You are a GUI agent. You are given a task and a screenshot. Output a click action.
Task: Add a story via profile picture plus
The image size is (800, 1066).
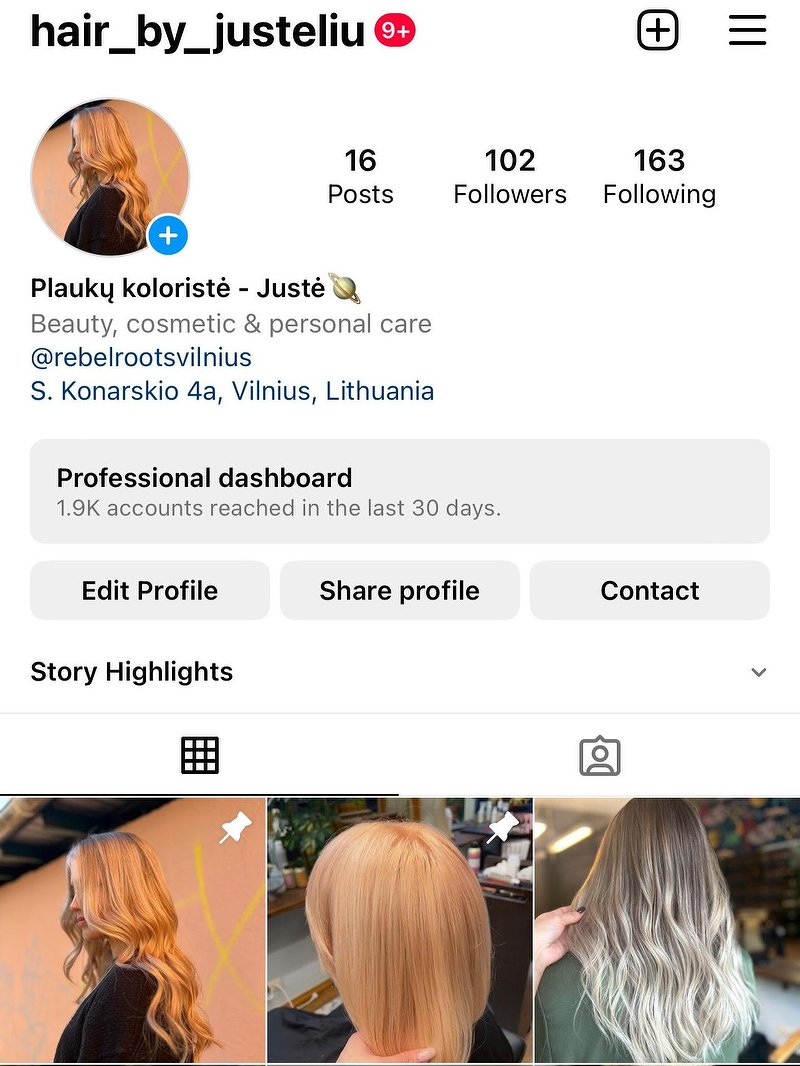[x=168, y=236]
